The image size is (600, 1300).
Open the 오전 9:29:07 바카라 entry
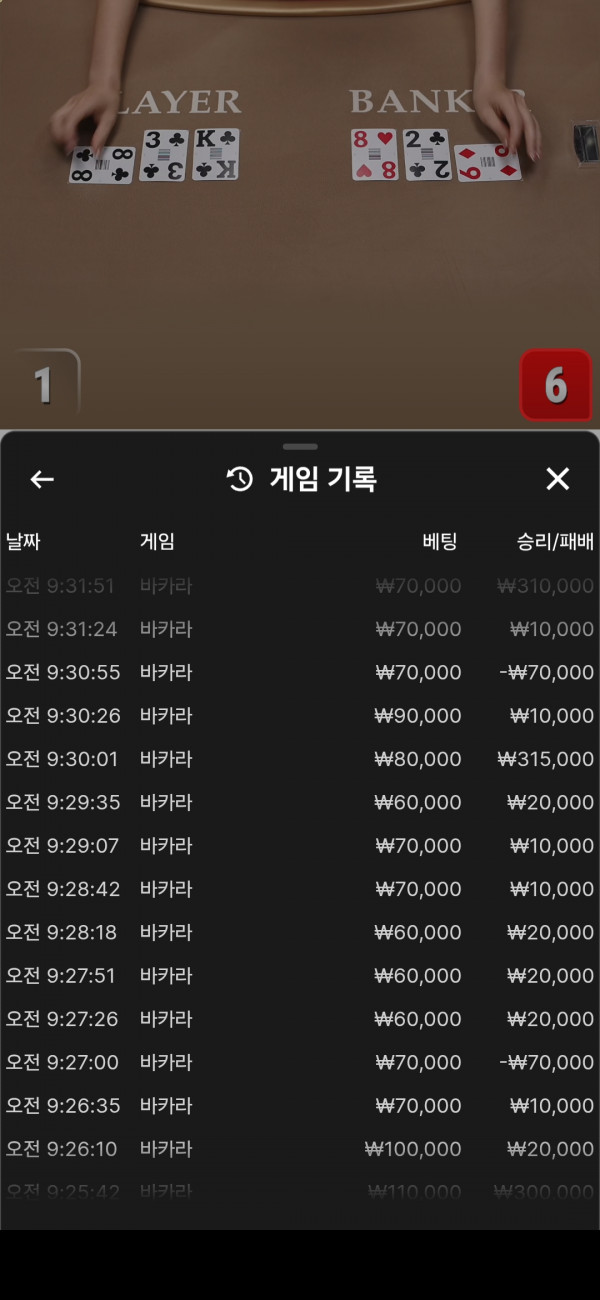coord(300,846)
